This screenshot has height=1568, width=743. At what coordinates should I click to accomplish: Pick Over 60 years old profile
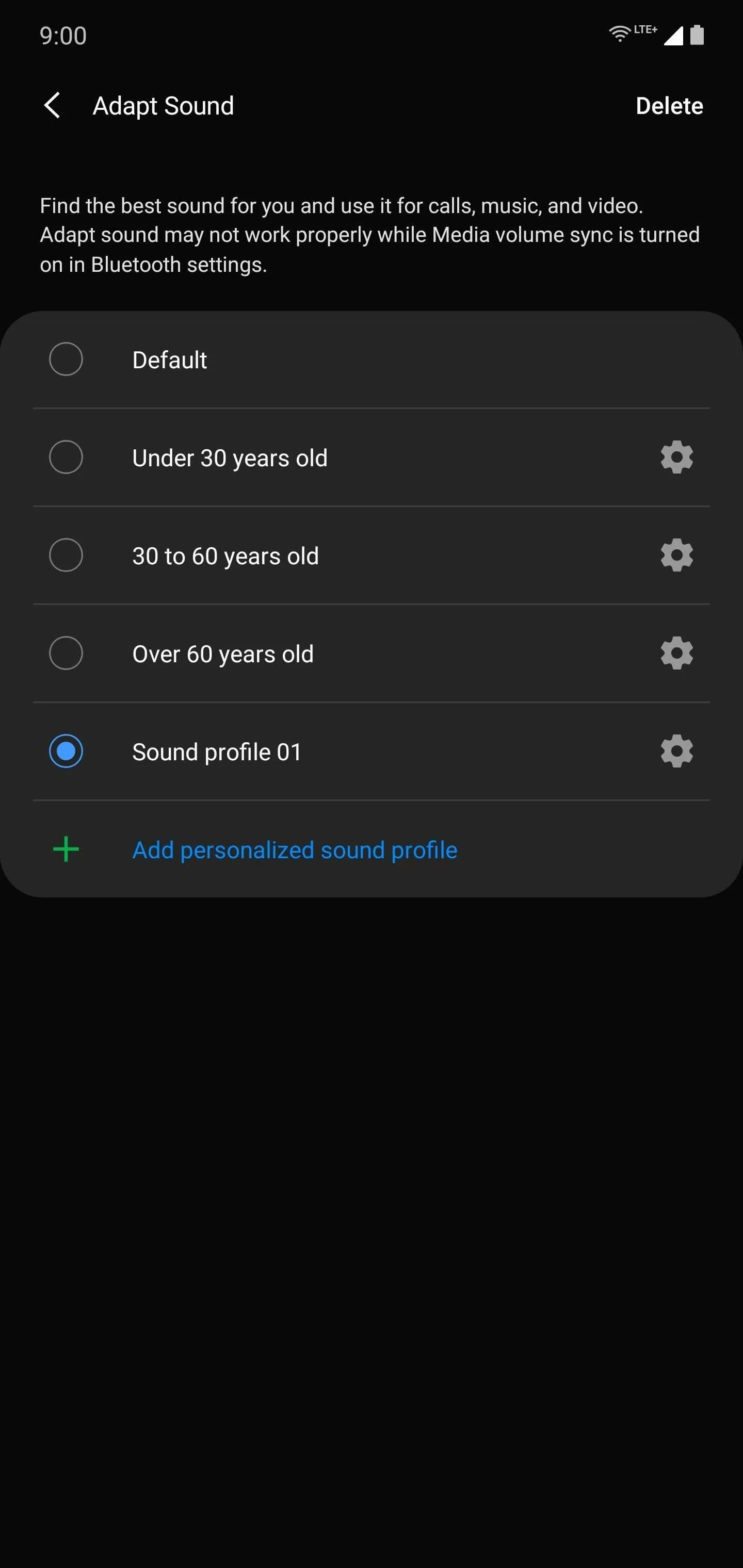click(x=329, y=653)
